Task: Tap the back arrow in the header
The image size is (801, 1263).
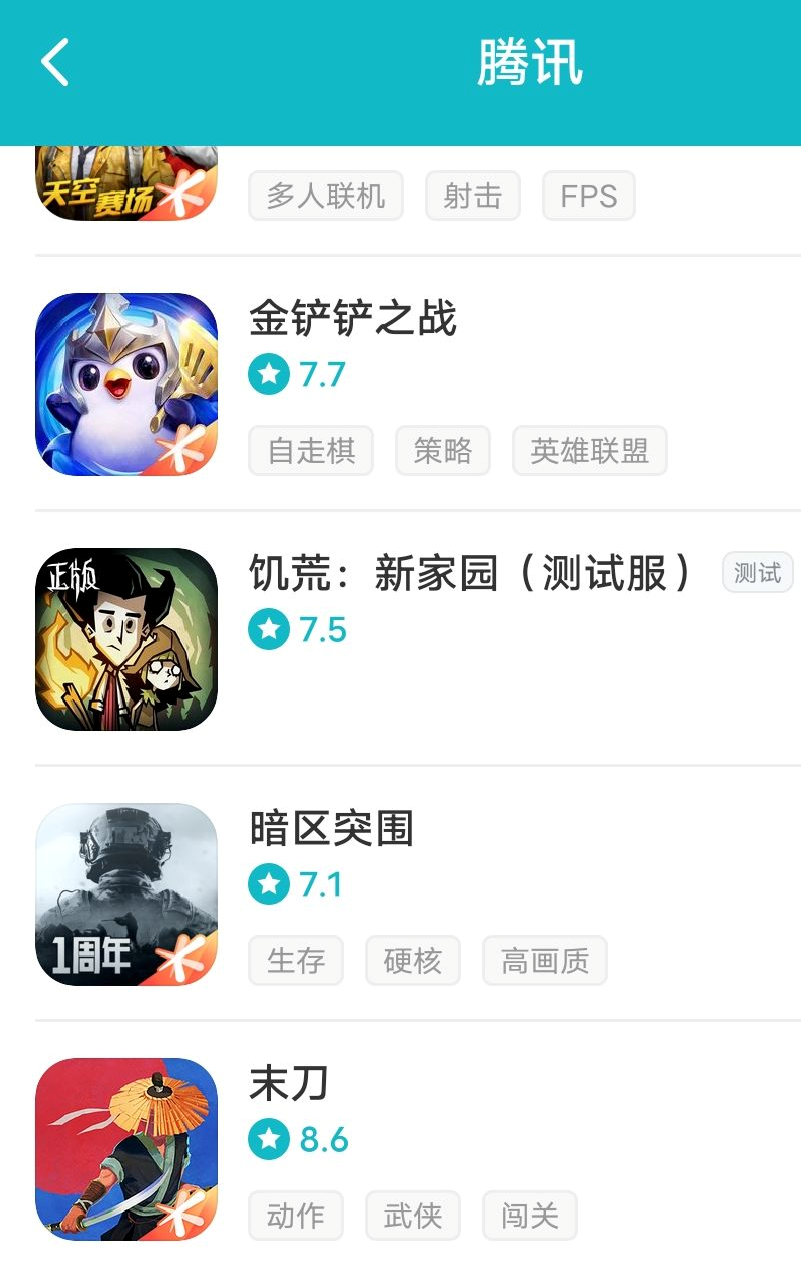Action: tap(54, 60)
